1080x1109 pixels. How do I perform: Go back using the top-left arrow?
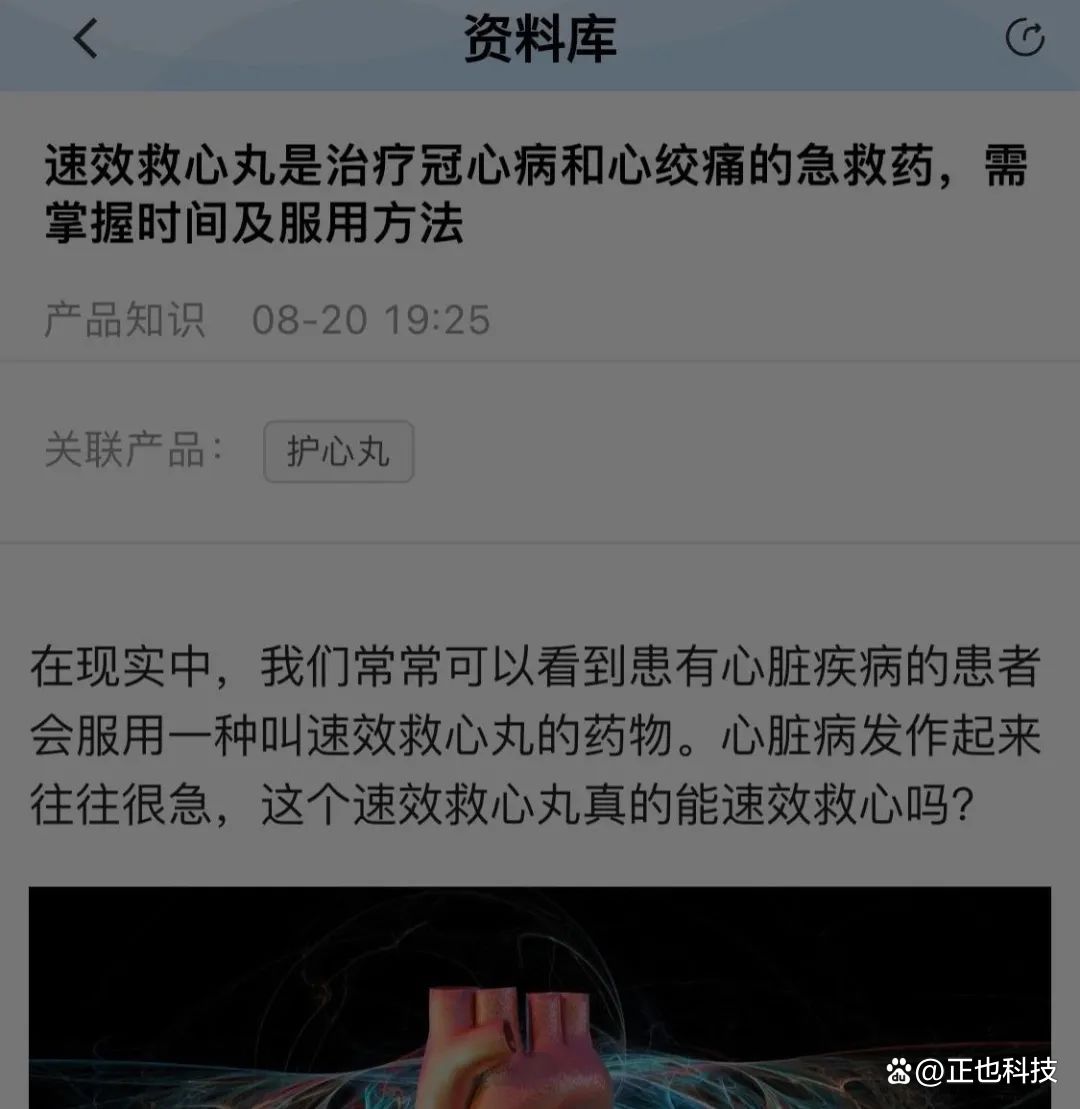tap(86, 39)
